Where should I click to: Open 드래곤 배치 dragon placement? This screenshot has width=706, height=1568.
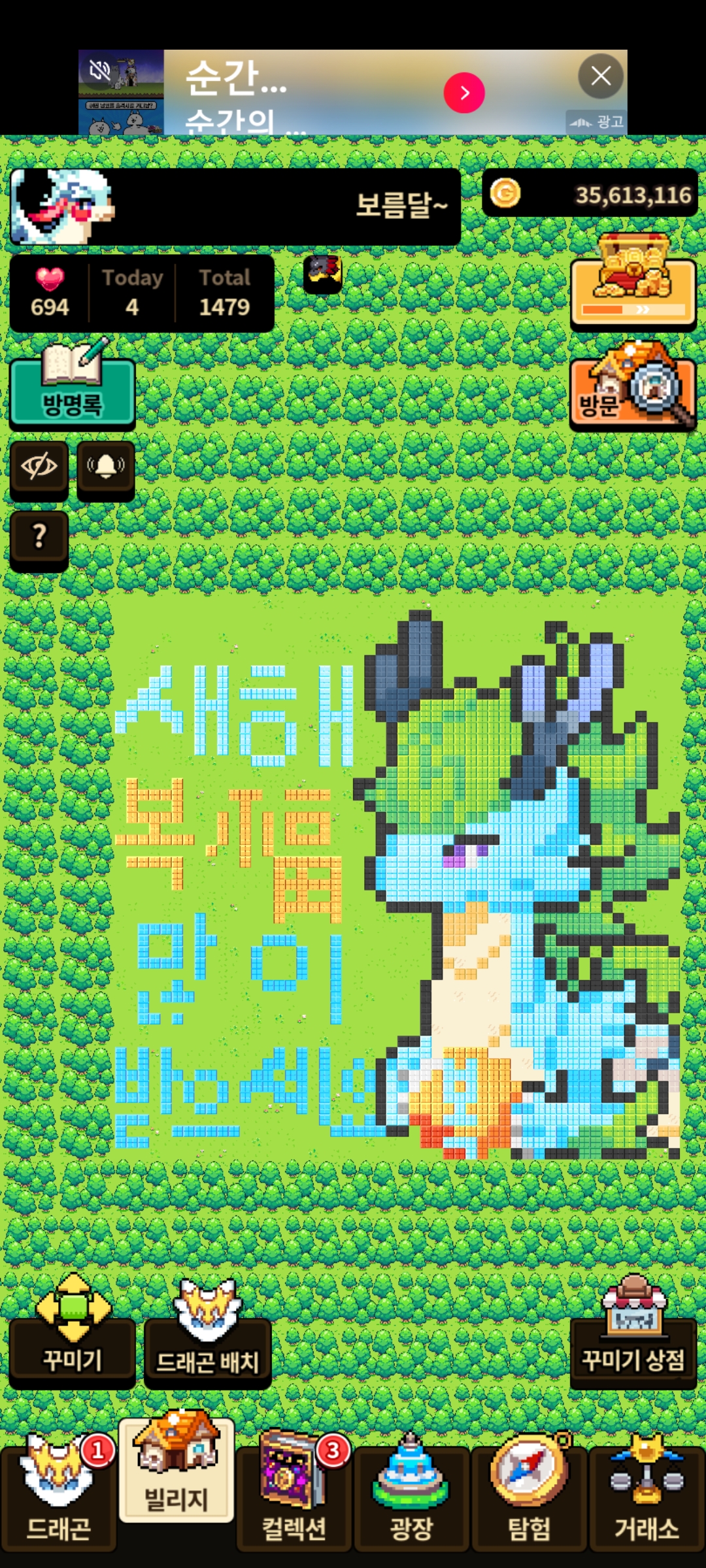tap(207, 1341)
